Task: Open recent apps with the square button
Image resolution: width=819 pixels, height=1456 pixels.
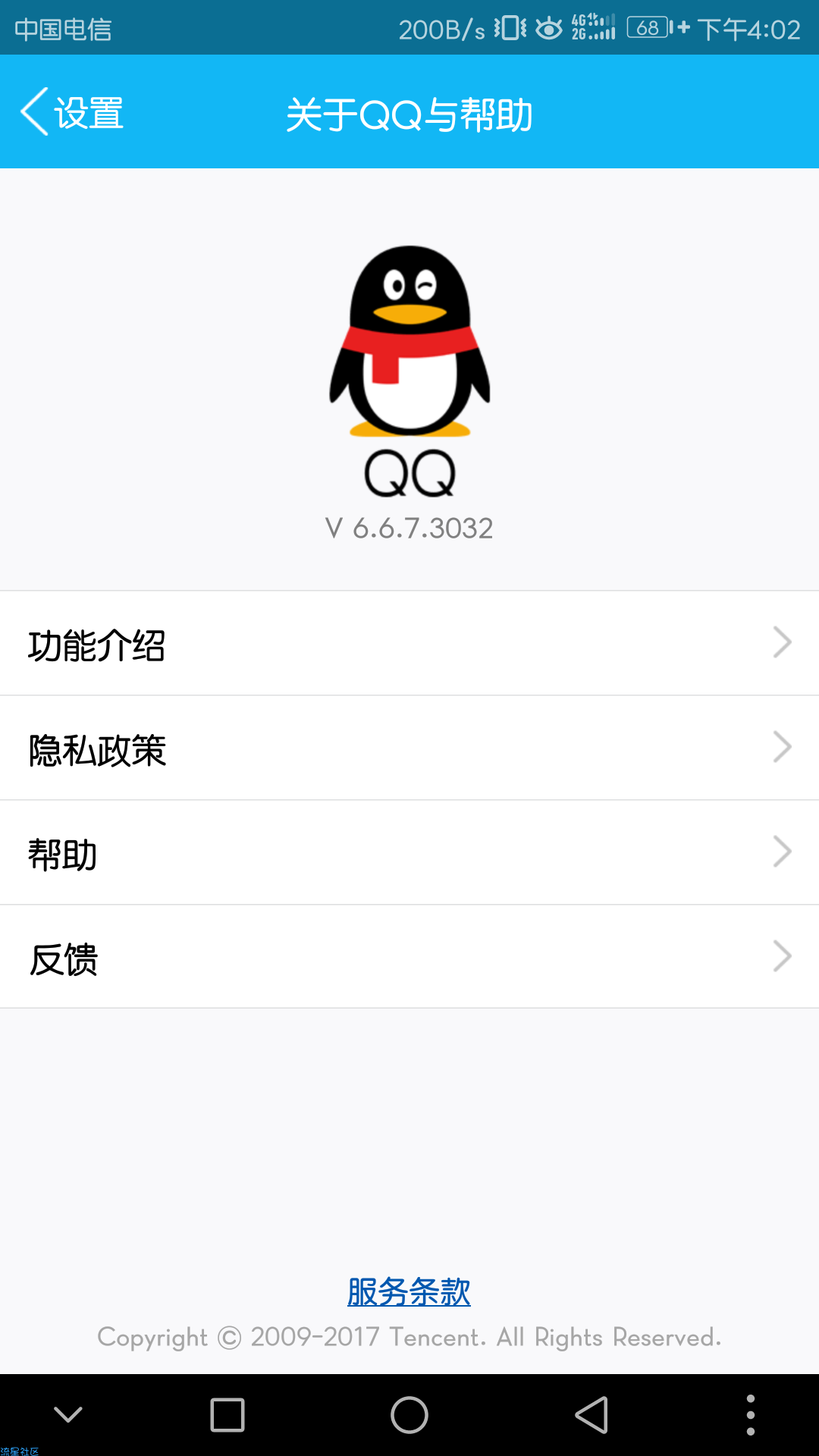Action: pyautogui.click(x=227, y=1415)
